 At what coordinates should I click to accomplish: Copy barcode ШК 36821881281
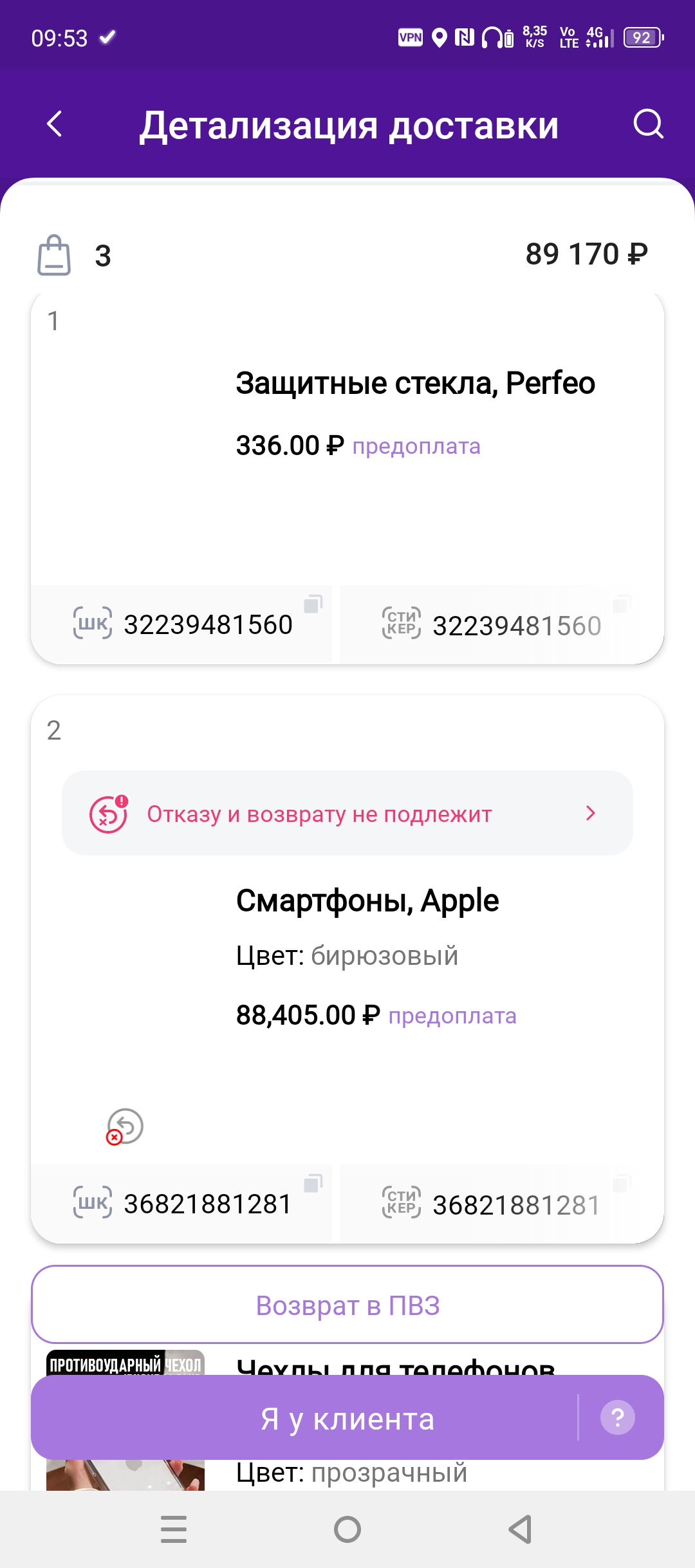pos(313,1184)
